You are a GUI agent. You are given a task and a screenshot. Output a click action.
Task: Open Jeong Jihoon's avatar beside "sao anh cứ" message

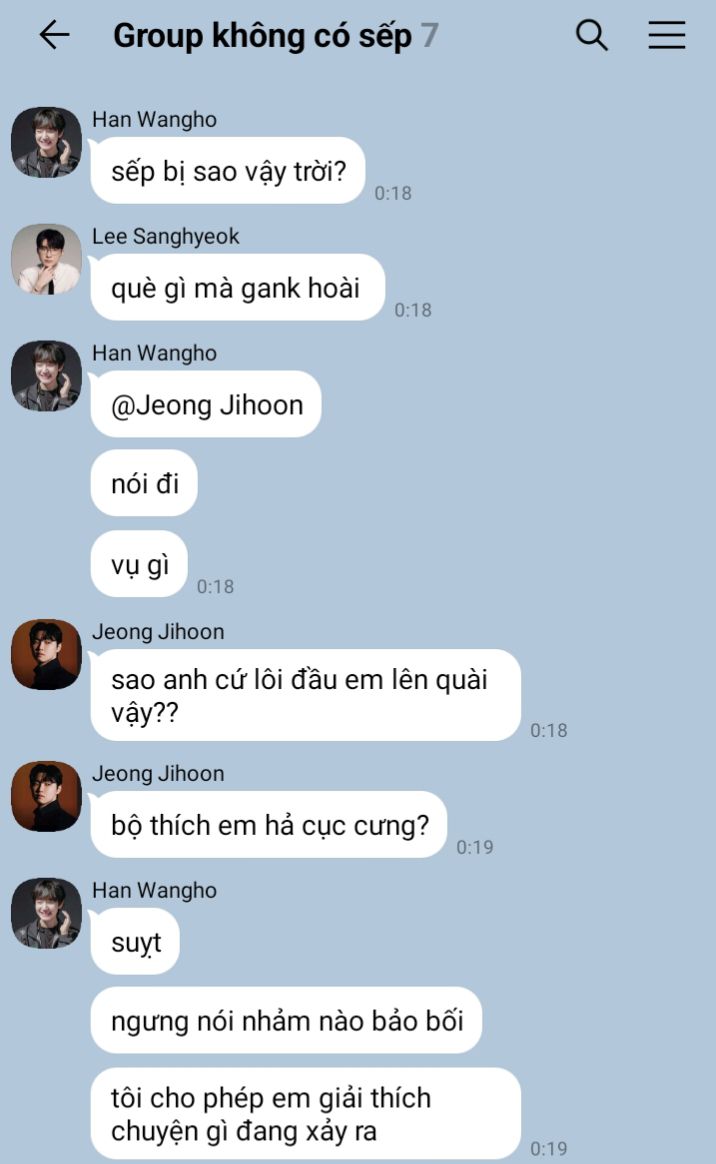[x=46, y=654]
